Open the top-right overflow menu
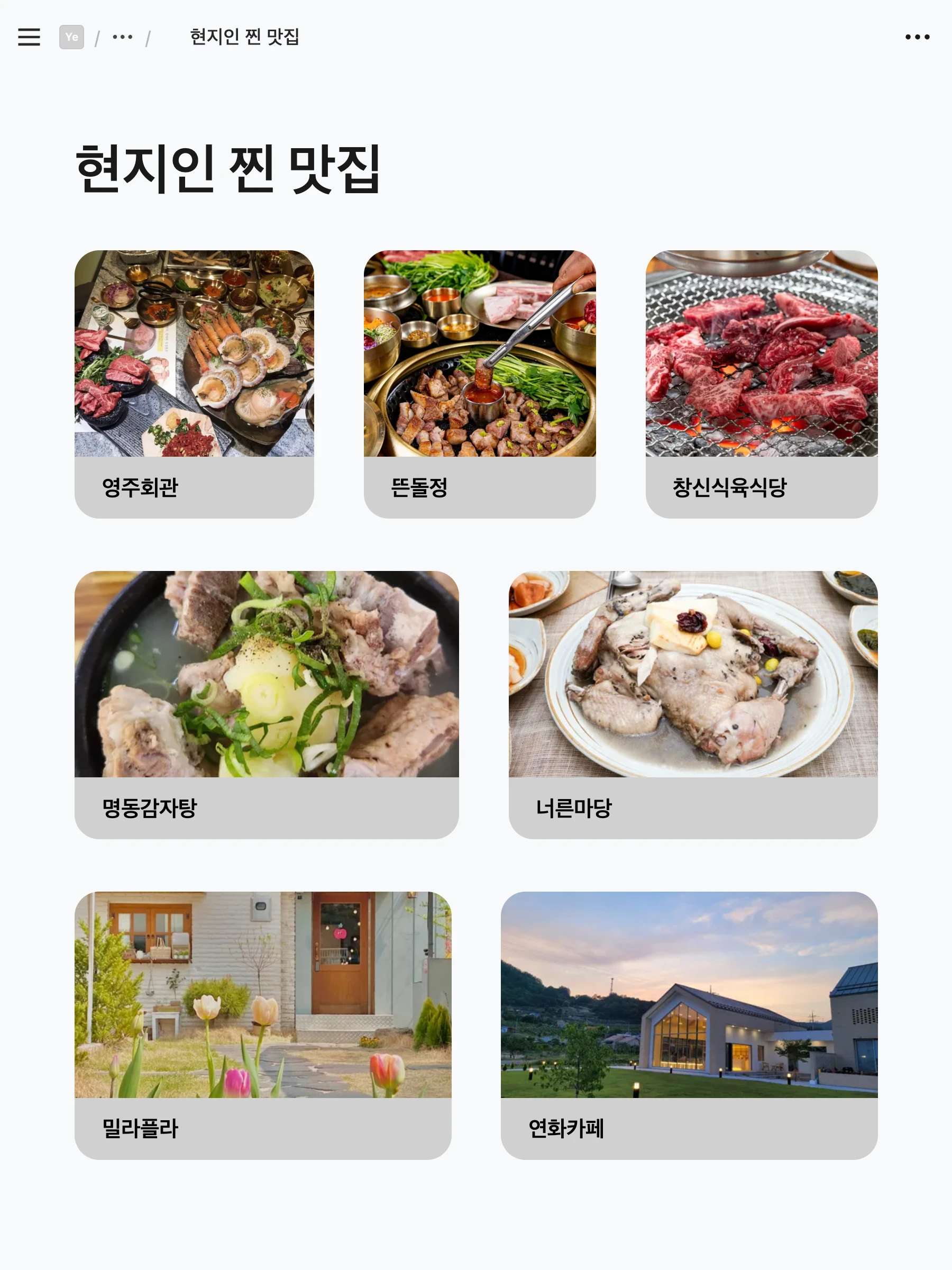Viewport: 952px width, 1270px height. point(917,37)
